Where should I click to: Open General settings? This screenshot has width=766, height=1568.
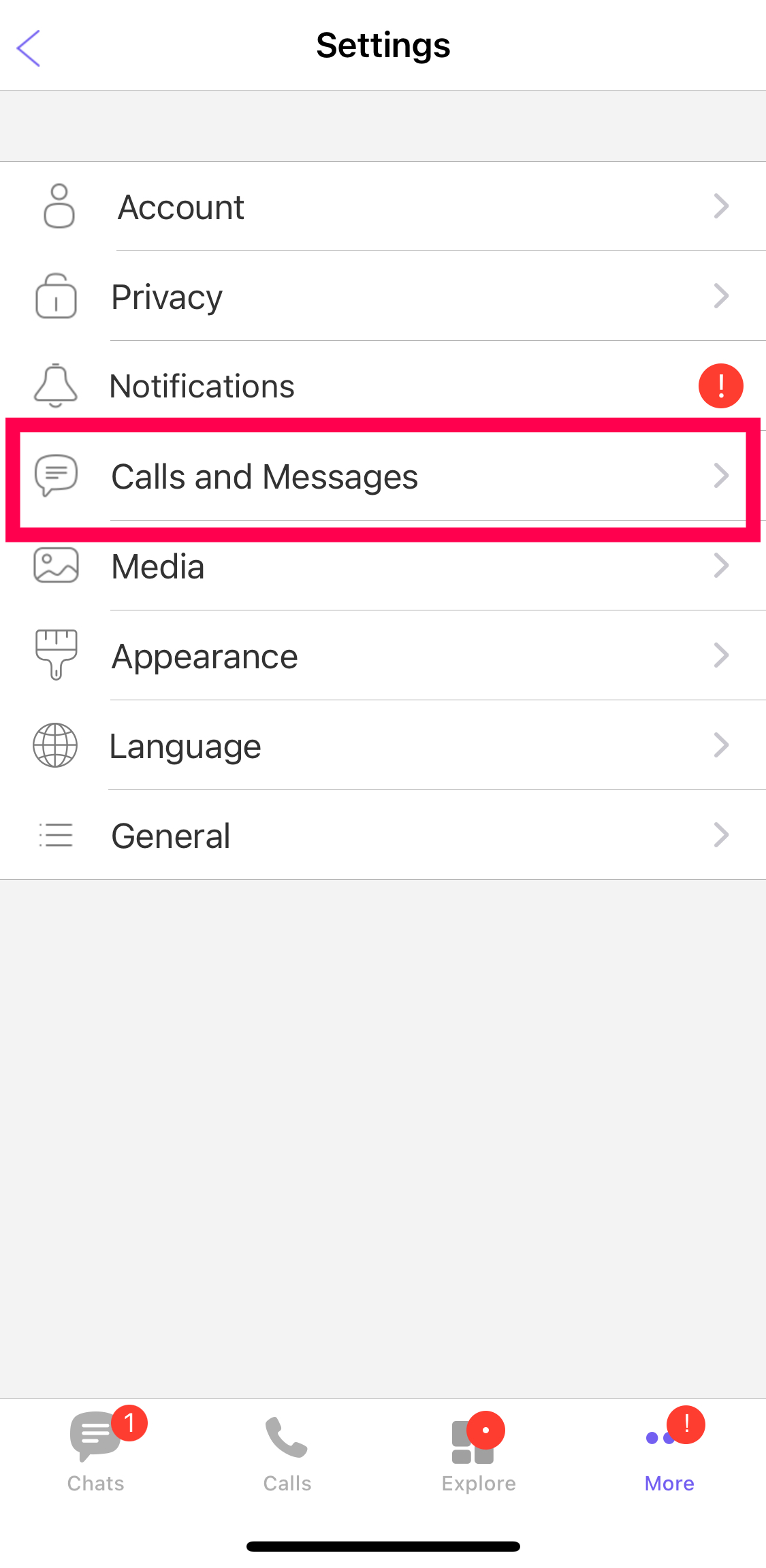[x=383, y=836]
